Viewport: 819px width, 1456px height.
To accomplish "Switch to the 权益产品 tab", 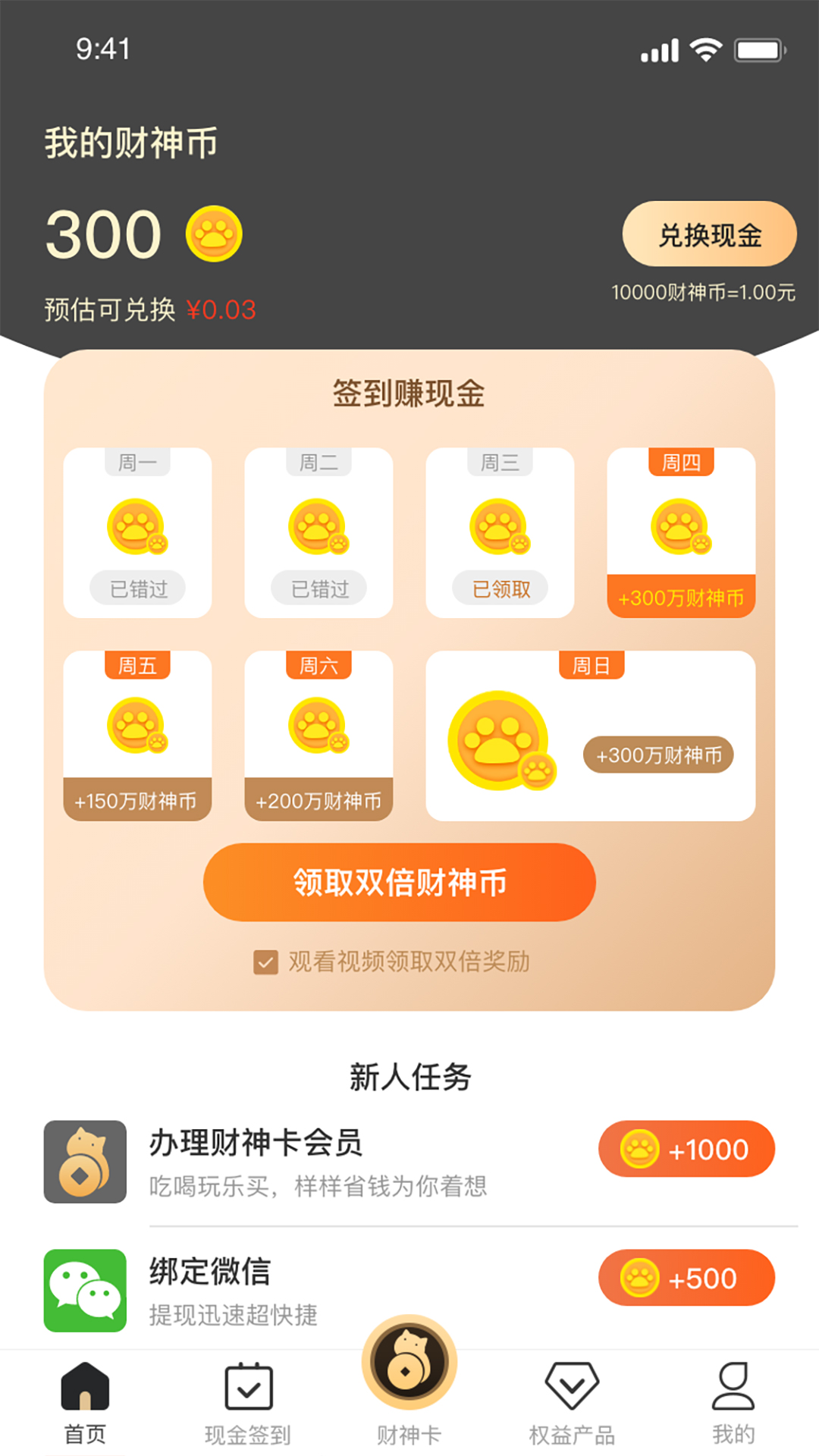I will pyautogui.click(x=572, y=1403).
